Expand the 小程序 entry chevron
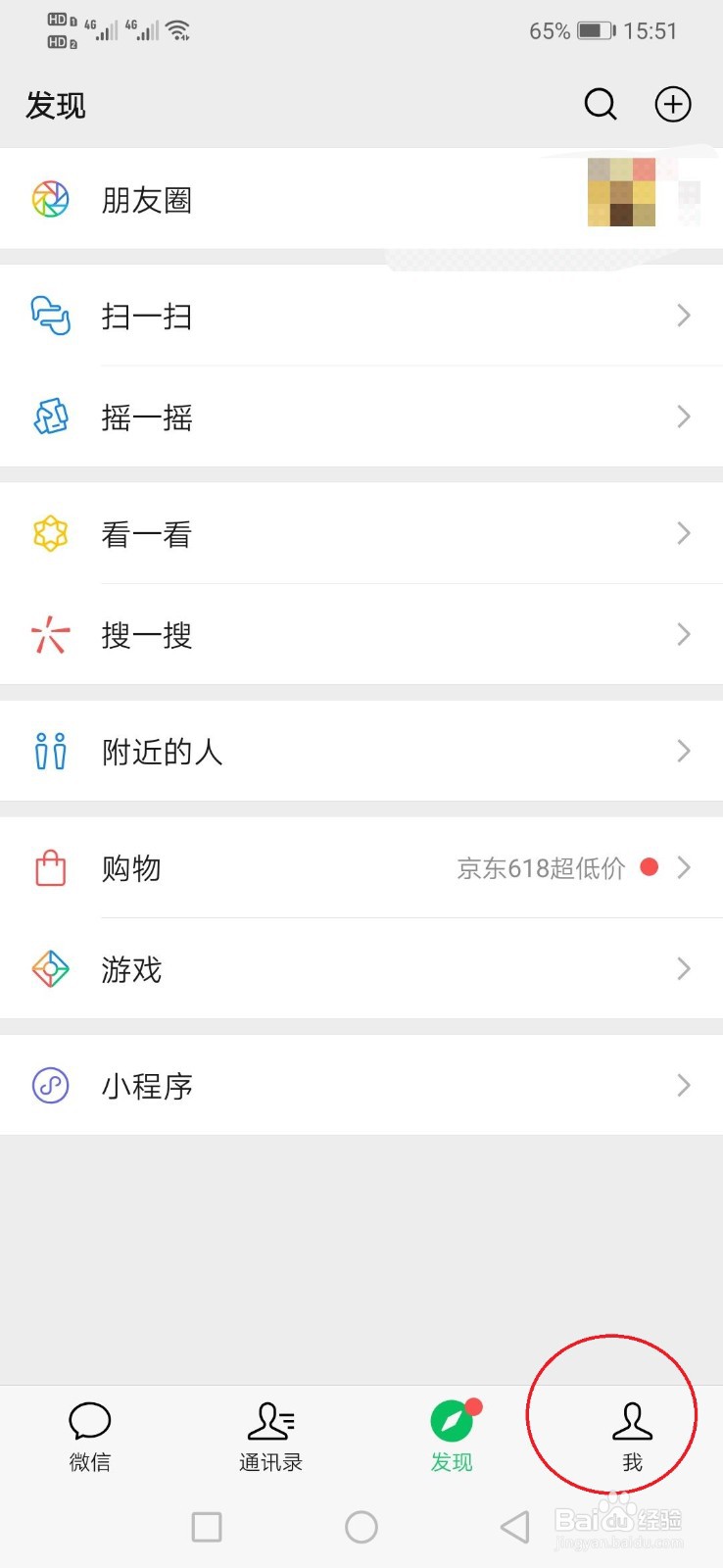723x1568 pixels. [x=684, y=1086]
